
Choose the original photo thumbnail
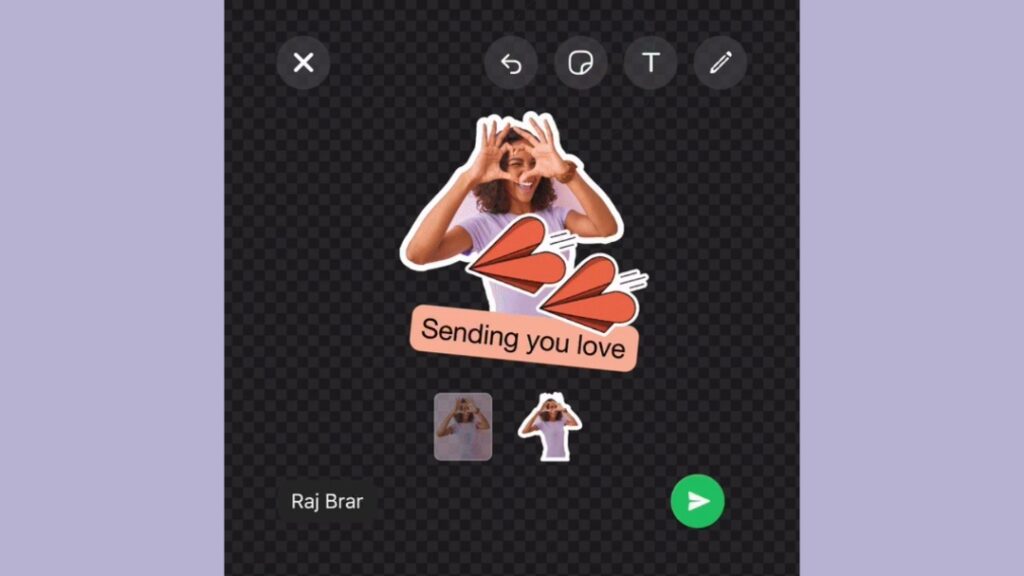coord(463,427)
